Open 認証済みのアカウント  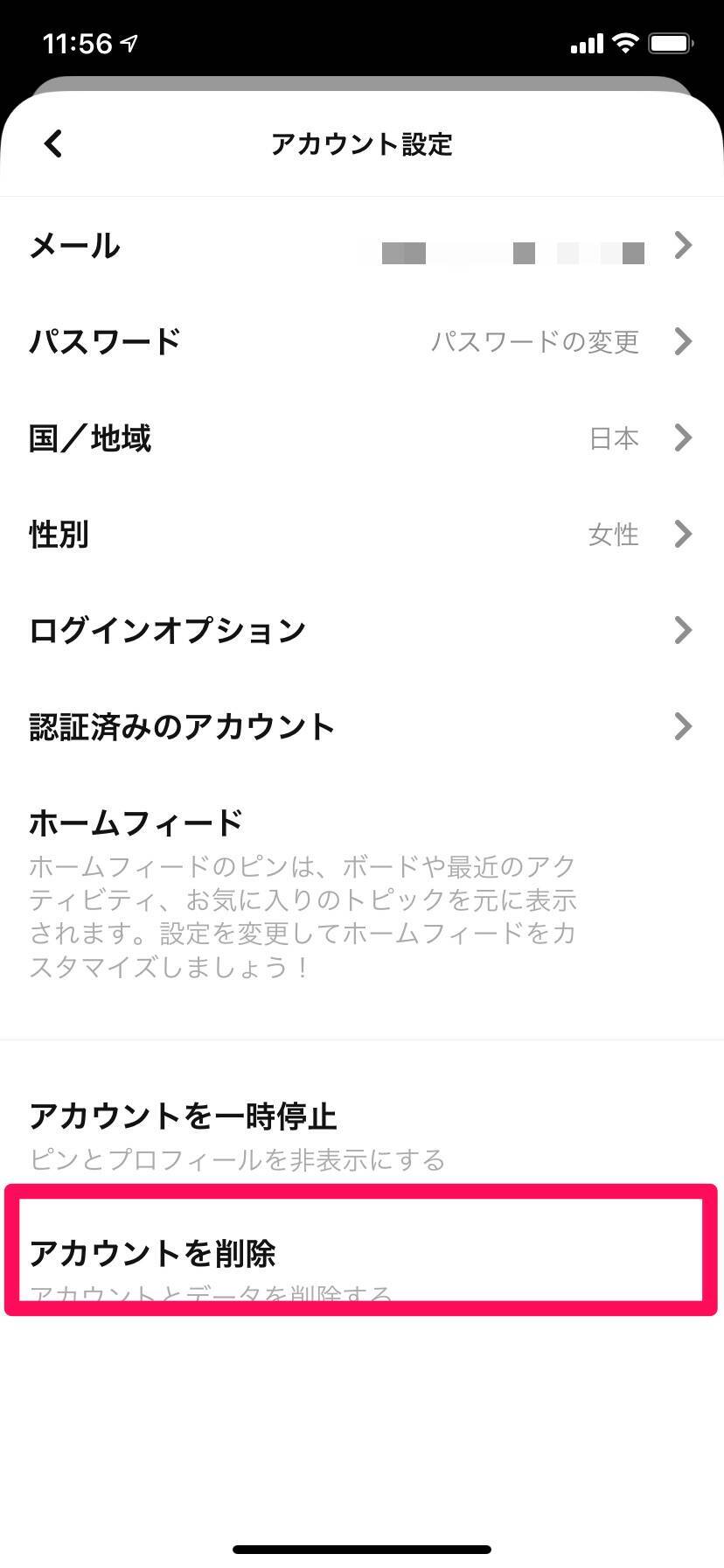[x=361, y=726]
